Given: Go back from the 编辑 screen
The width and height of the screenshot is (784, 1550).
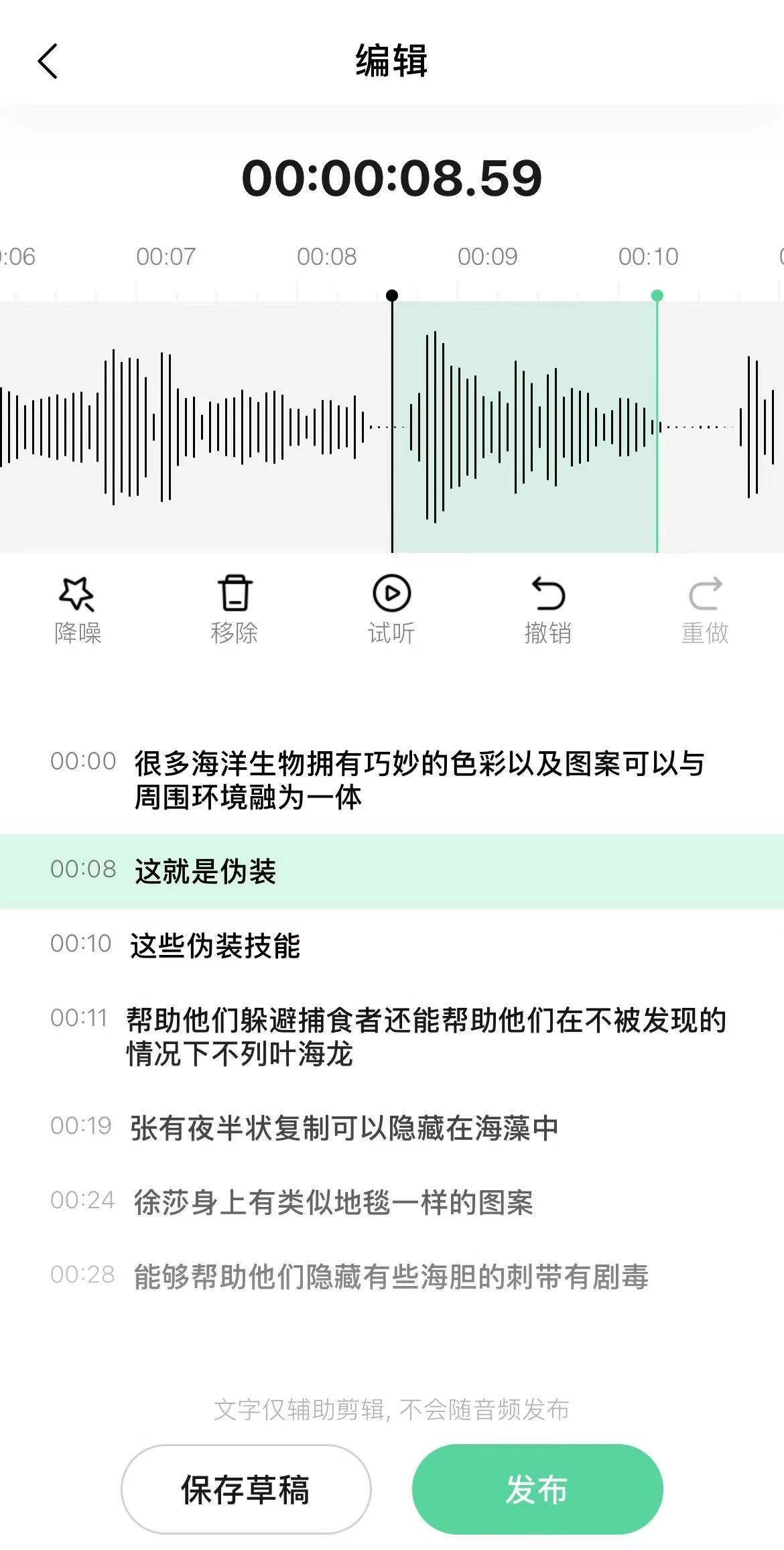Looking at the screenshot, I should (48, 62).
